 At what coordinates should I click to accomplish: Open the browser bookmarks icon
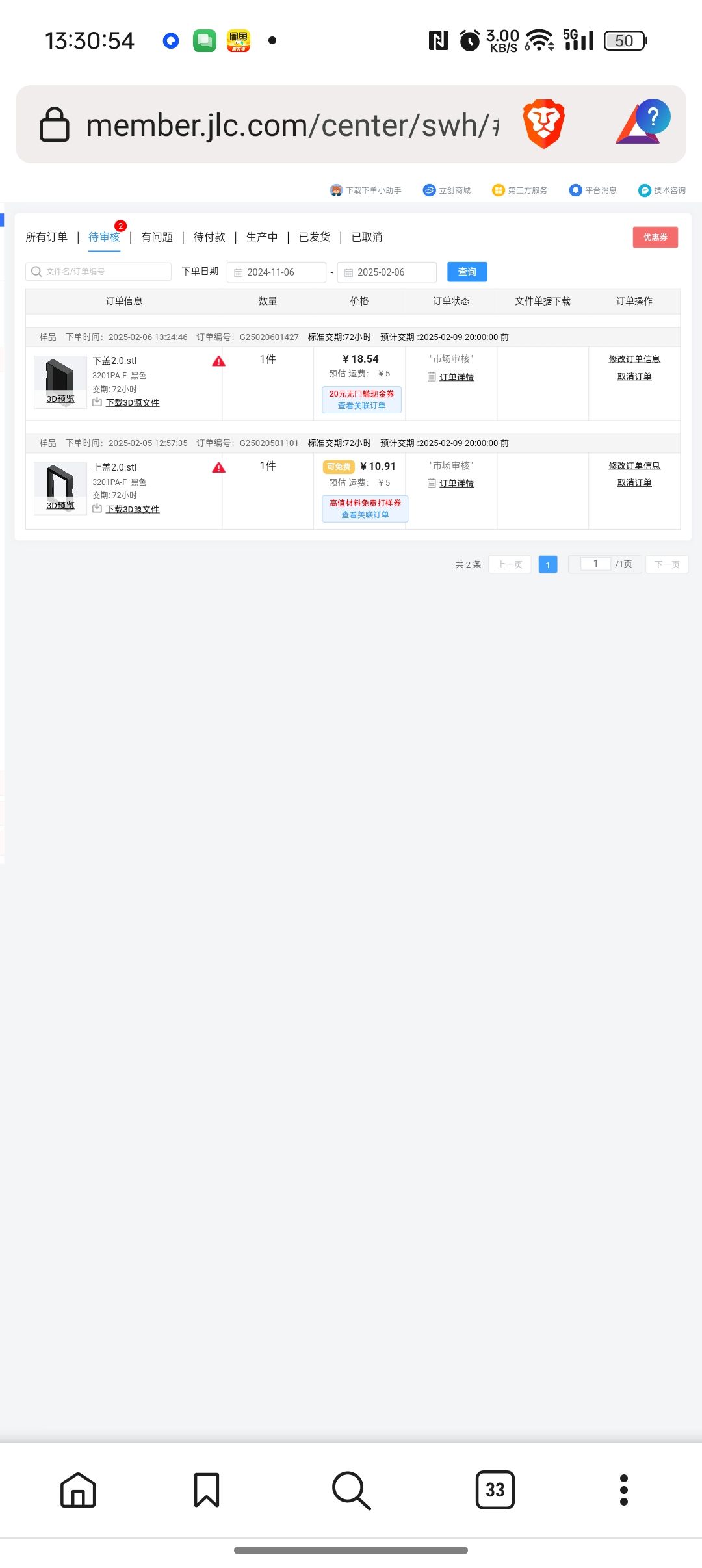pyautogui.click(x=207, y=1489)
